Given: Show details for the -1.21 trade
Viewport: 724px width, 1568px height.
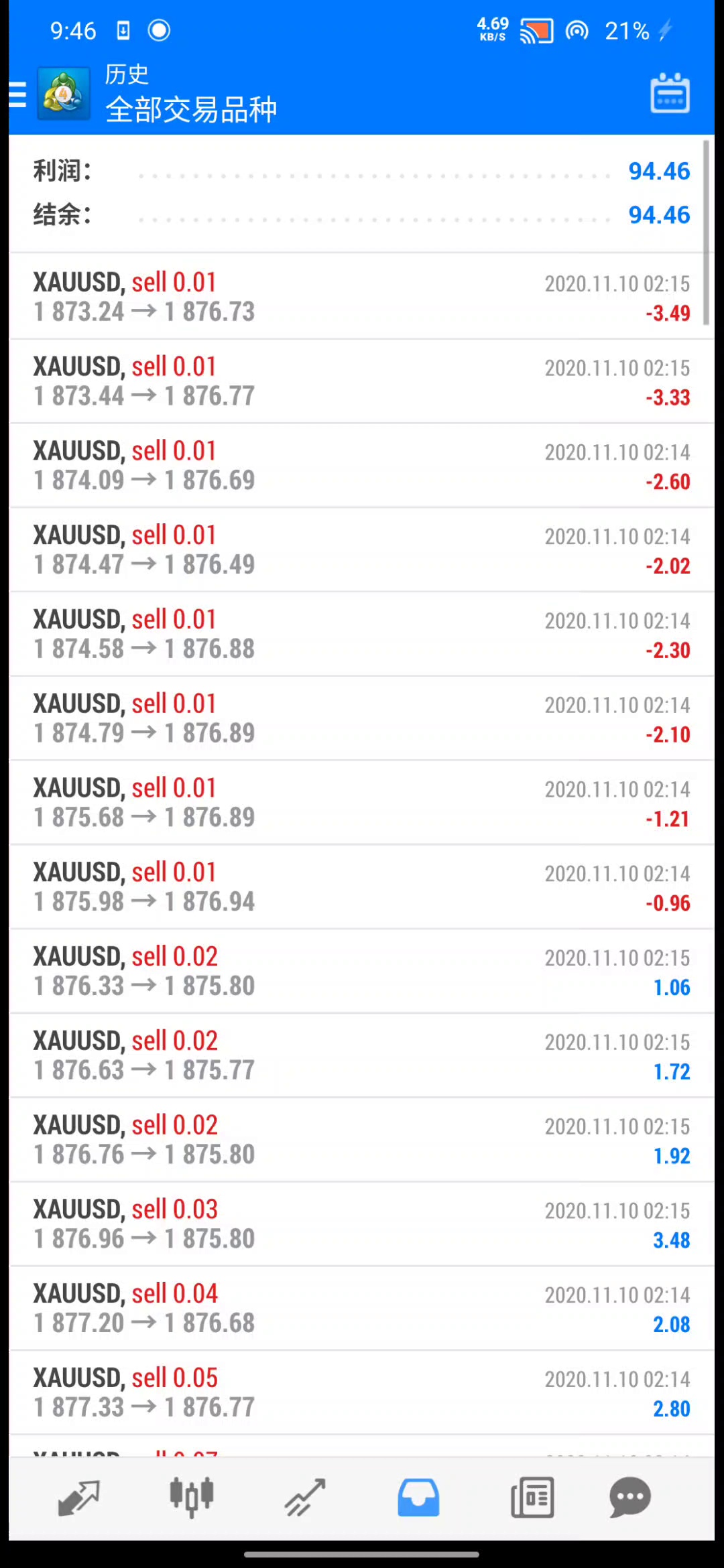Looking at the screenshot, I should tap(362, 803).
